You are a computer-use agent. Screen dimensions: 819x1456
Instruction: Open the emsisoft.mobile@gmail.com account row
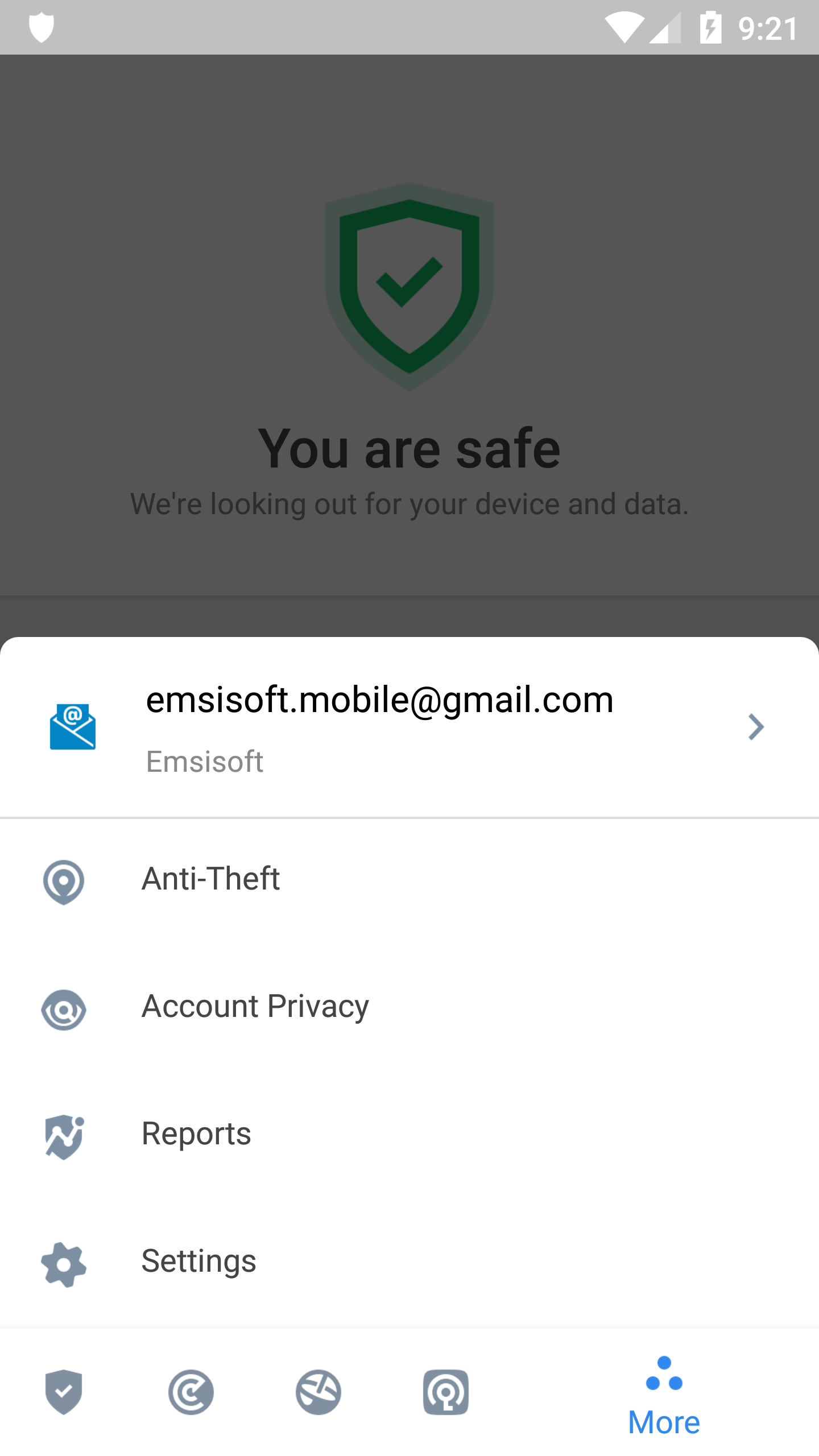point(409,727)
